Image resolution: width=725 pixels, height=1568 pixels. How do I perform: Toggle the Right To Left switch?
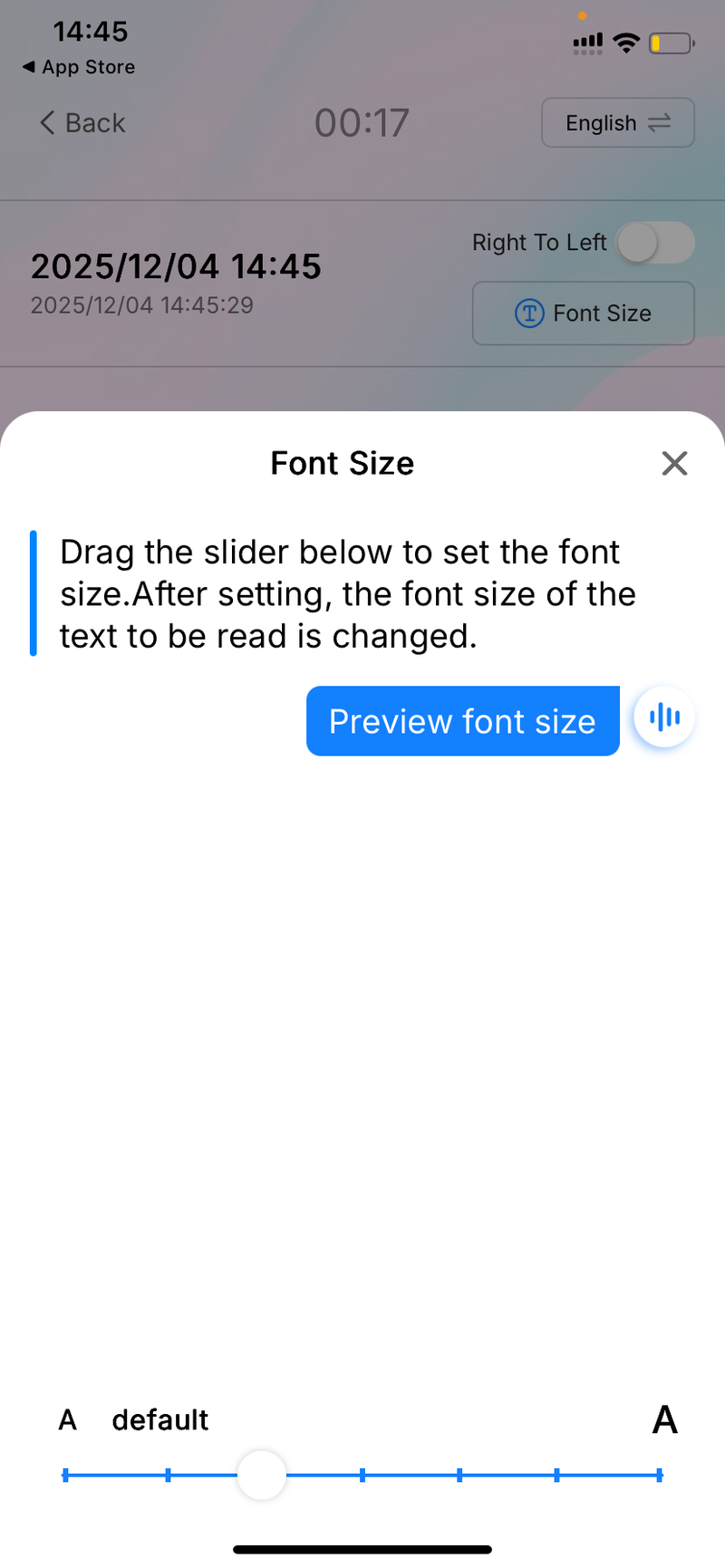click(x=655, y=244)
